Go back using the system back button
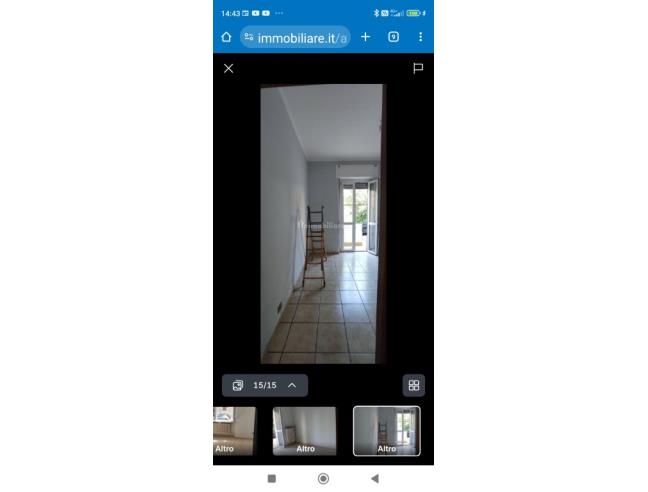Viewport: 648px width, 492px height. coord(374,479)
